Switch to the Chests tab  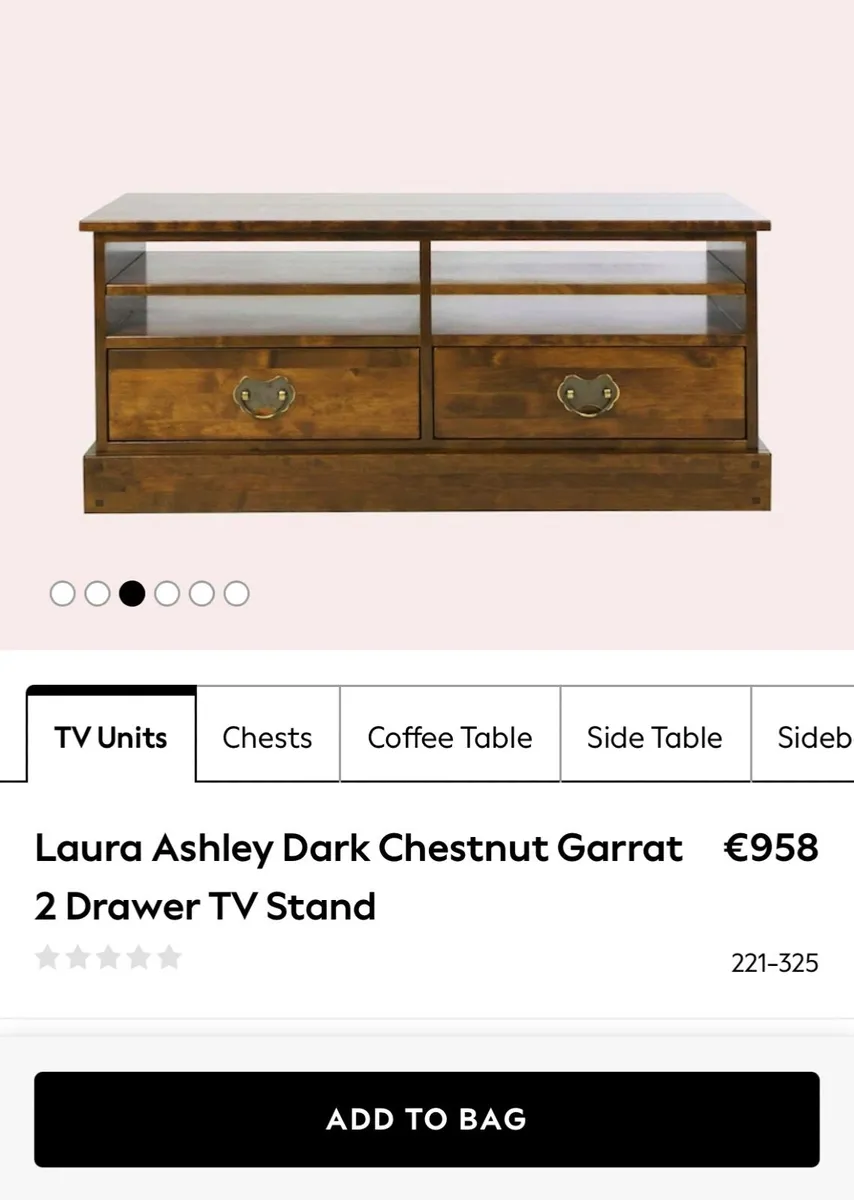point(267,737)
